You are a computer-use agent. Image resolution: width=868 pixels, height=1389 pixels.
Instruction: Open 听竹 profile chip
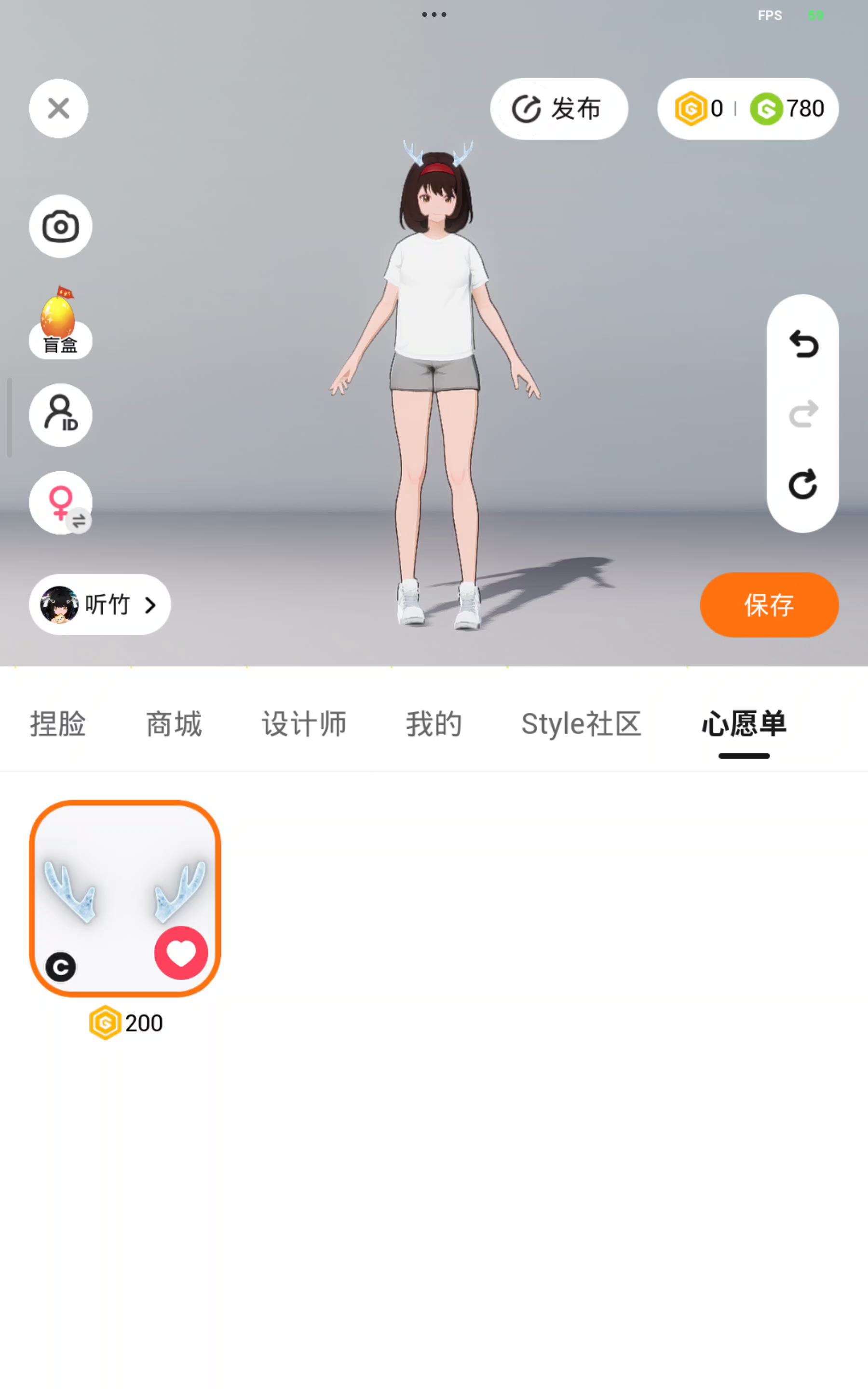coord(100,604)
